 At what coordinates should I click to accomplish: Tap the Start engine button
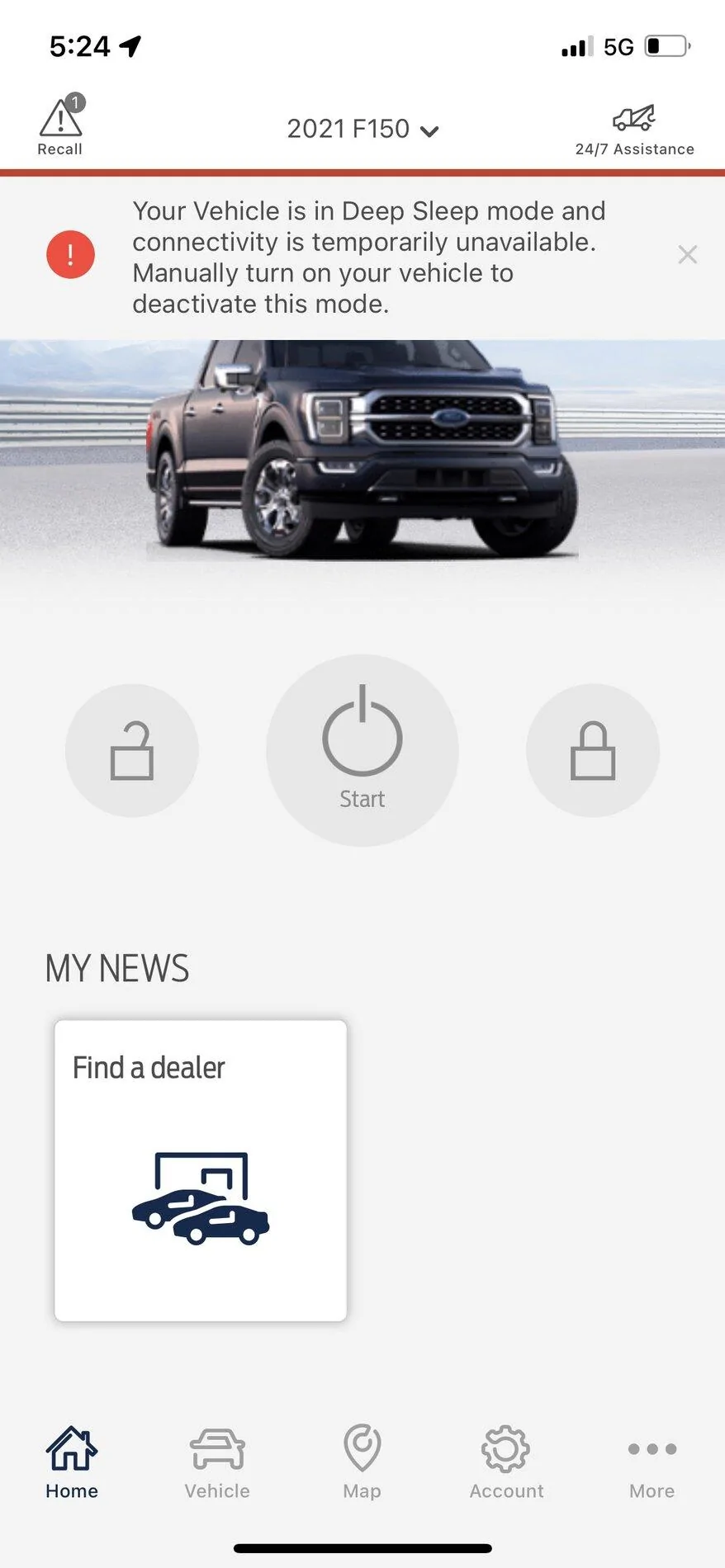[x=362, y=750]
